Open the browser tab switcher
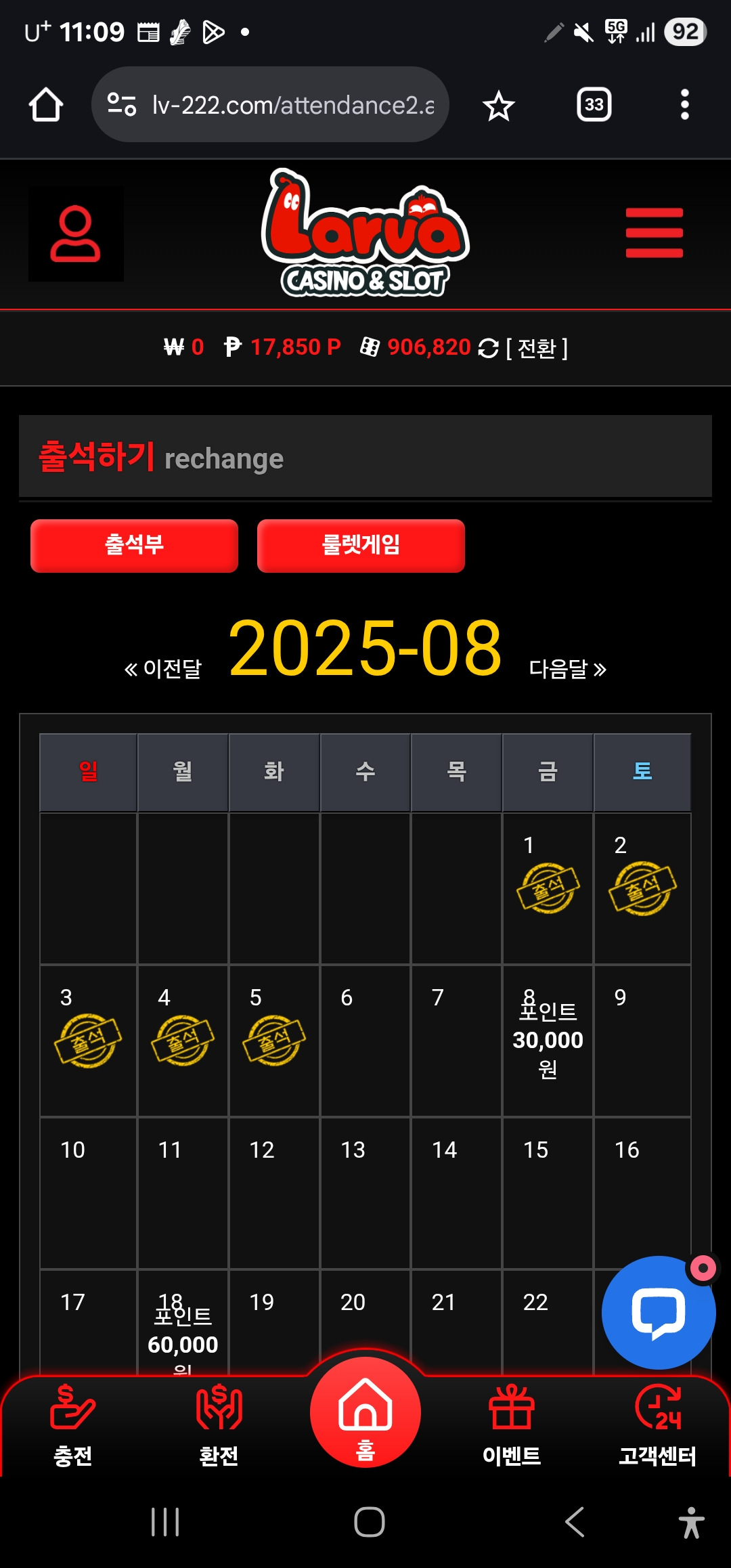The width and height of the screenshot is (731, 1568). click(x=594, y=105)
